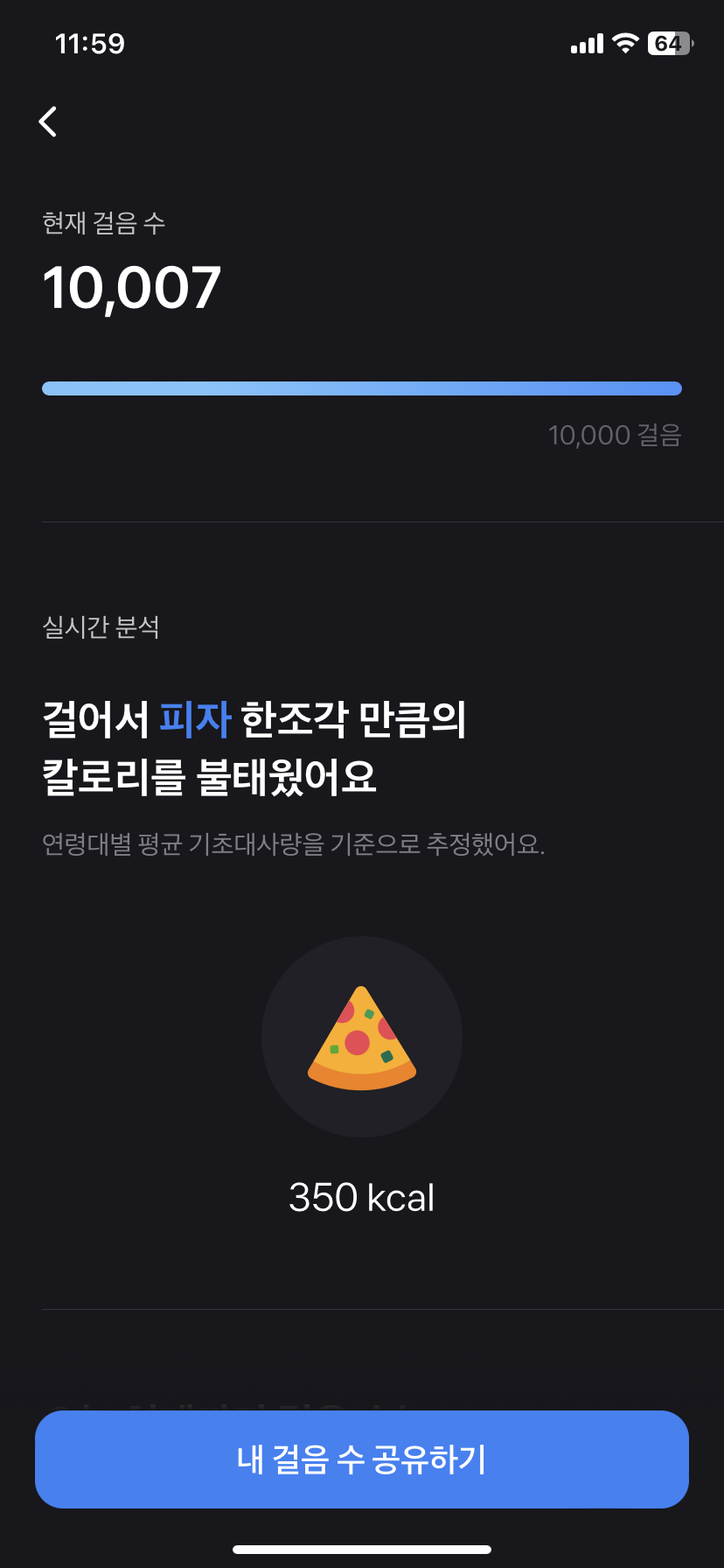Tap the 내 걸음 수 공유하기 button

tap(362, 1459)
